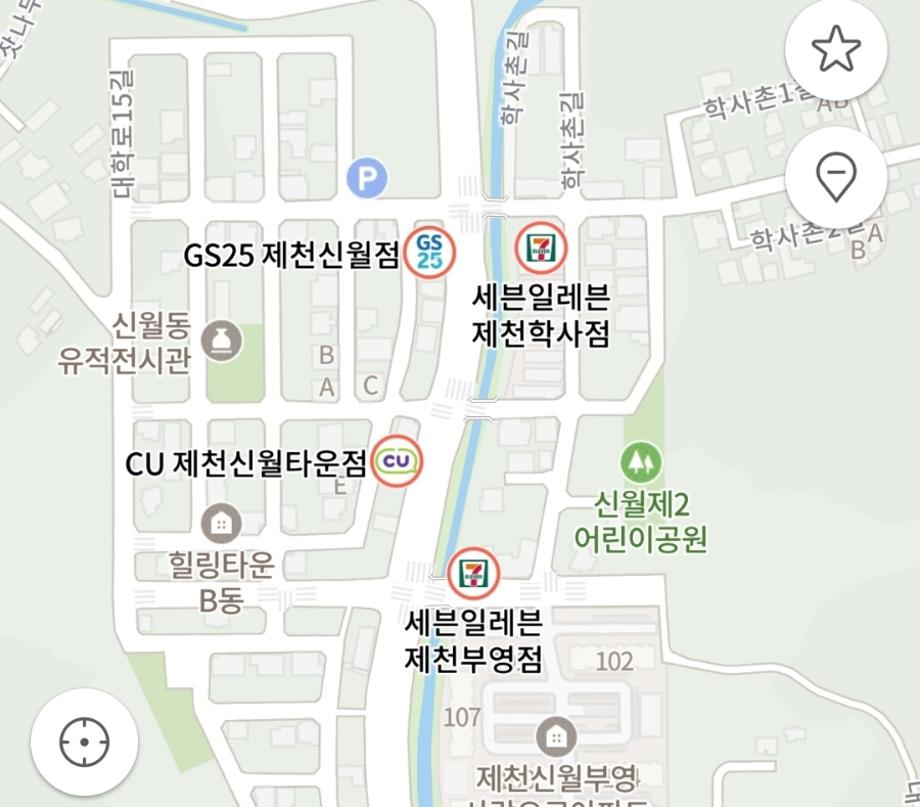Tap the location pin button
The height and width of the screenshot is (807, 920).
tap(836, 178)
